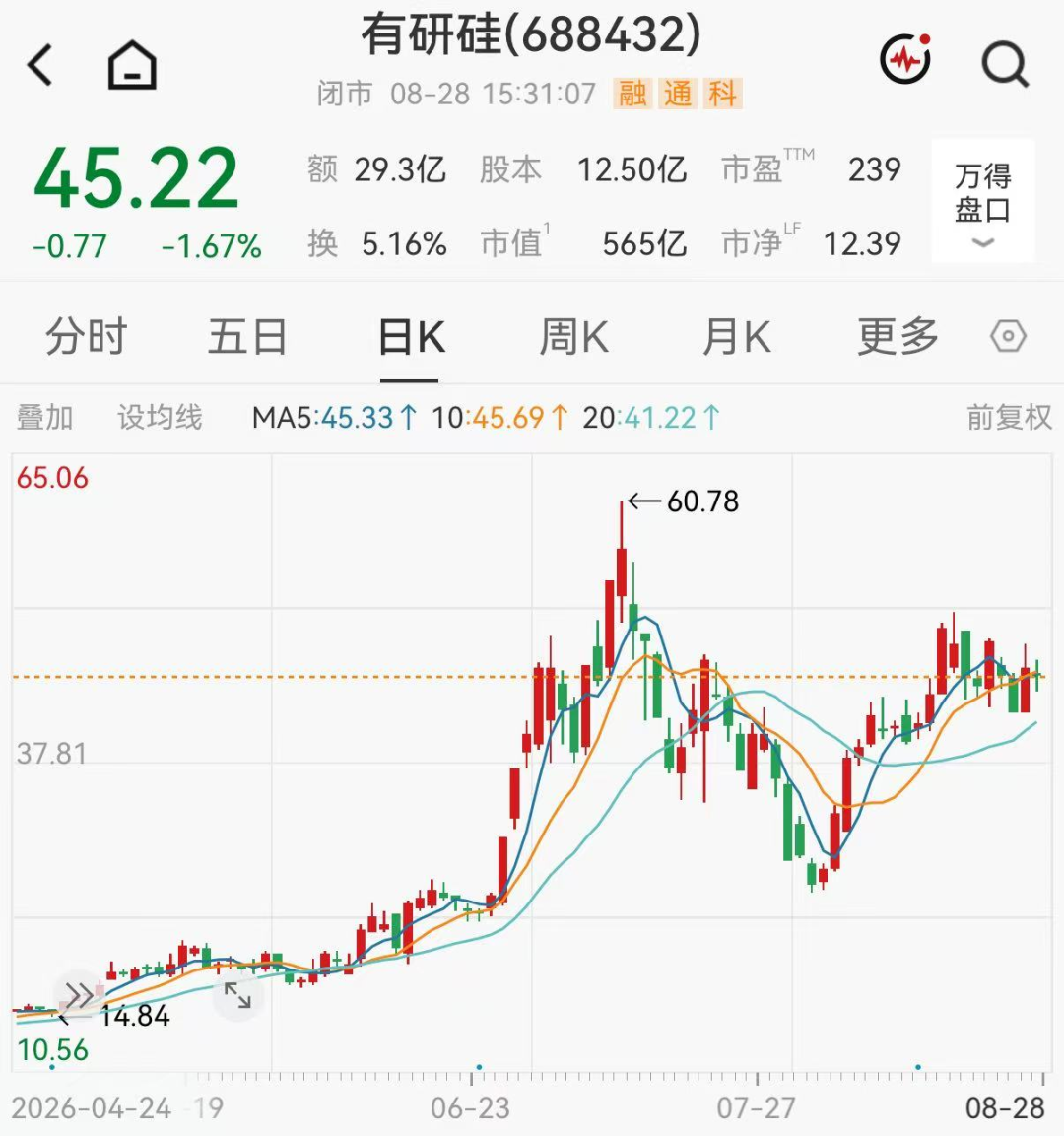Open the market pulse icon
The height and width of the screenshot is (1136, 1064).
[905, 59]
